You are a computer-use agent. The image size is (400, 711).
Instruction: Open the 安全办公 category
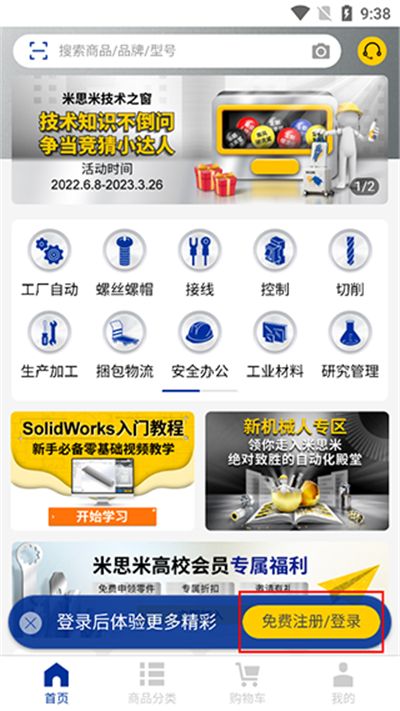[200, 346]
